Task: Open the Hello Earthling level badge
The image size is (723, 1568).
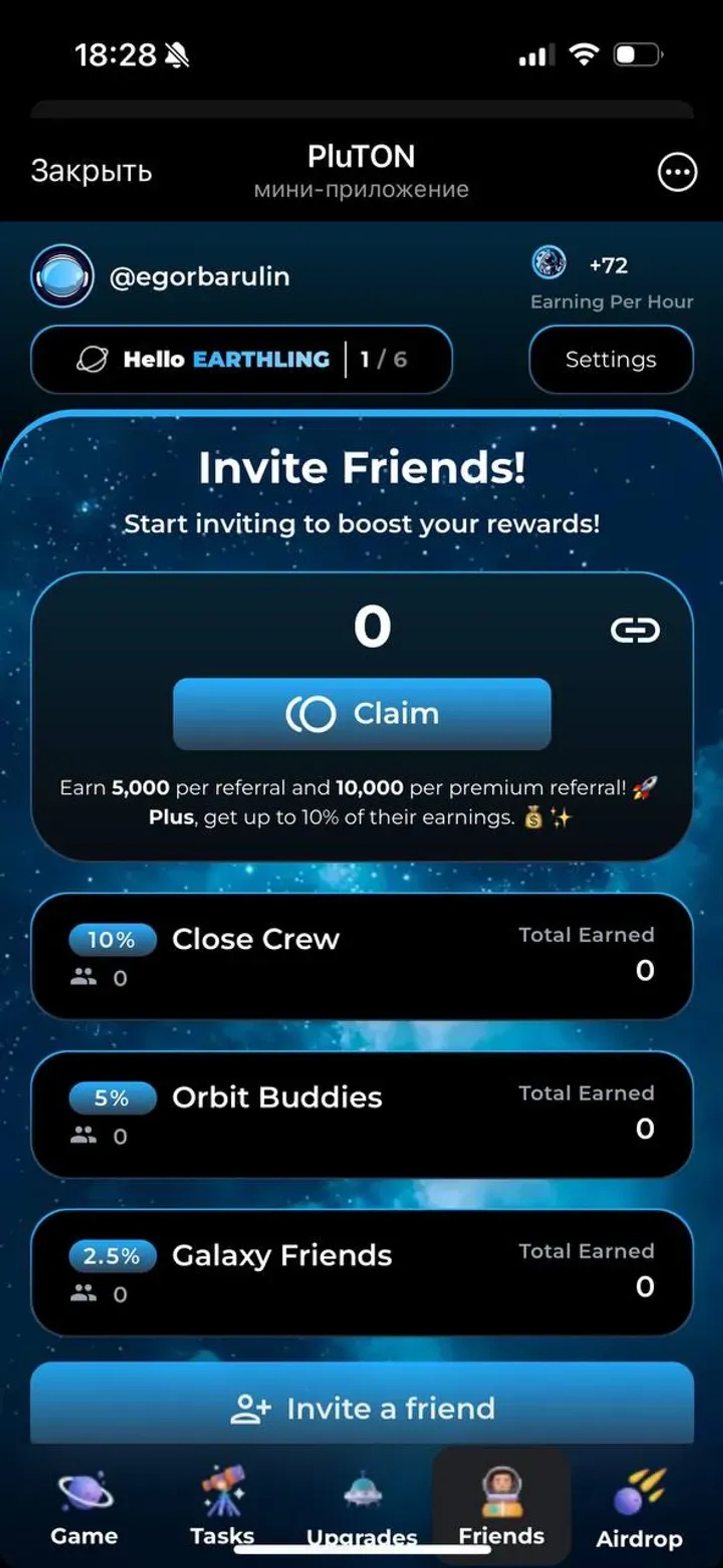Action: [241, 359]
